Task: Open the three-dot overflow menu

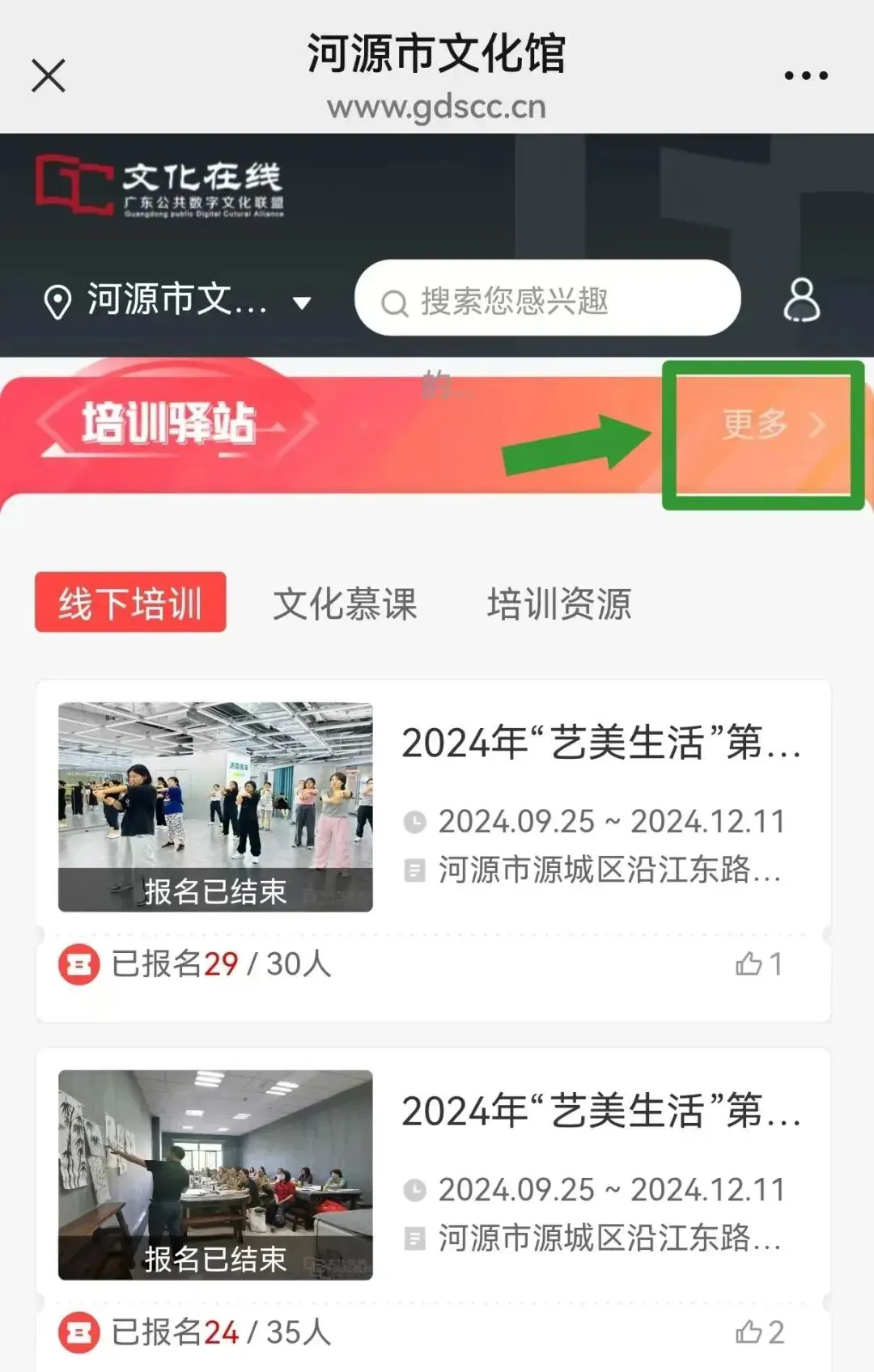Action: coord(806,76)
